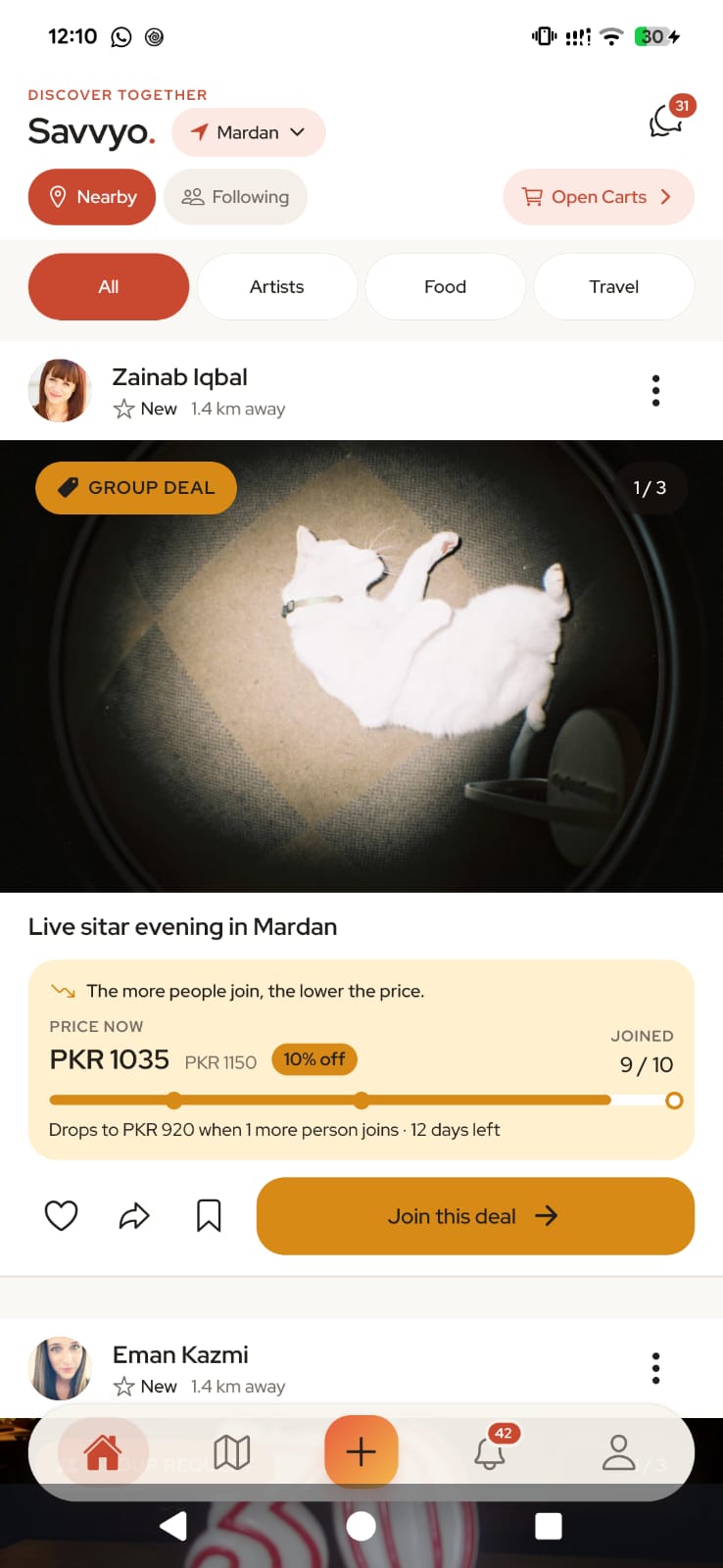Filter by the Artists category

pos(277,287)
